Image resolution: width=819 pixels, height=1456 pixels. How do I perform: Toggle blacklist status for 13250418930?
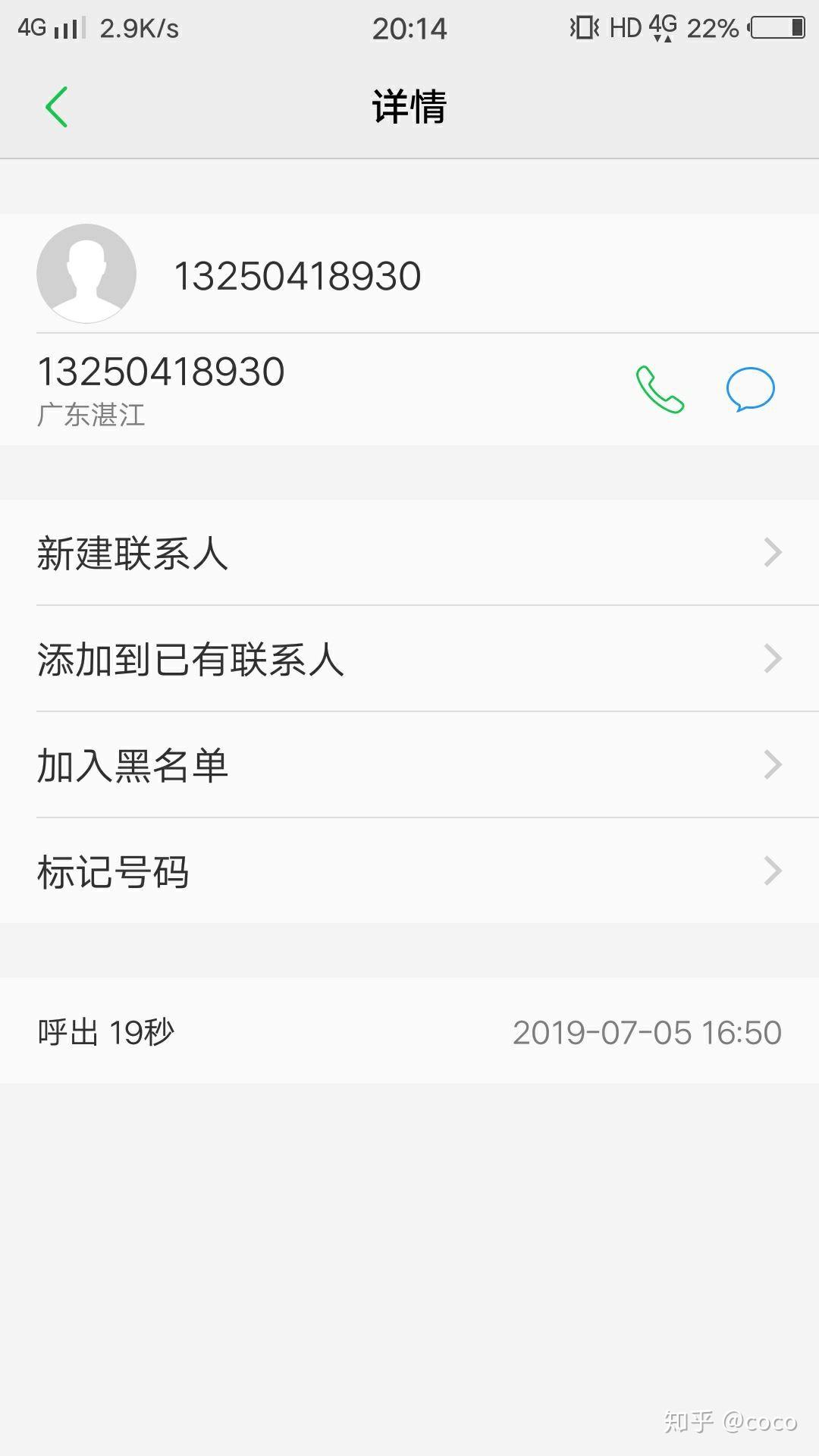133,766
